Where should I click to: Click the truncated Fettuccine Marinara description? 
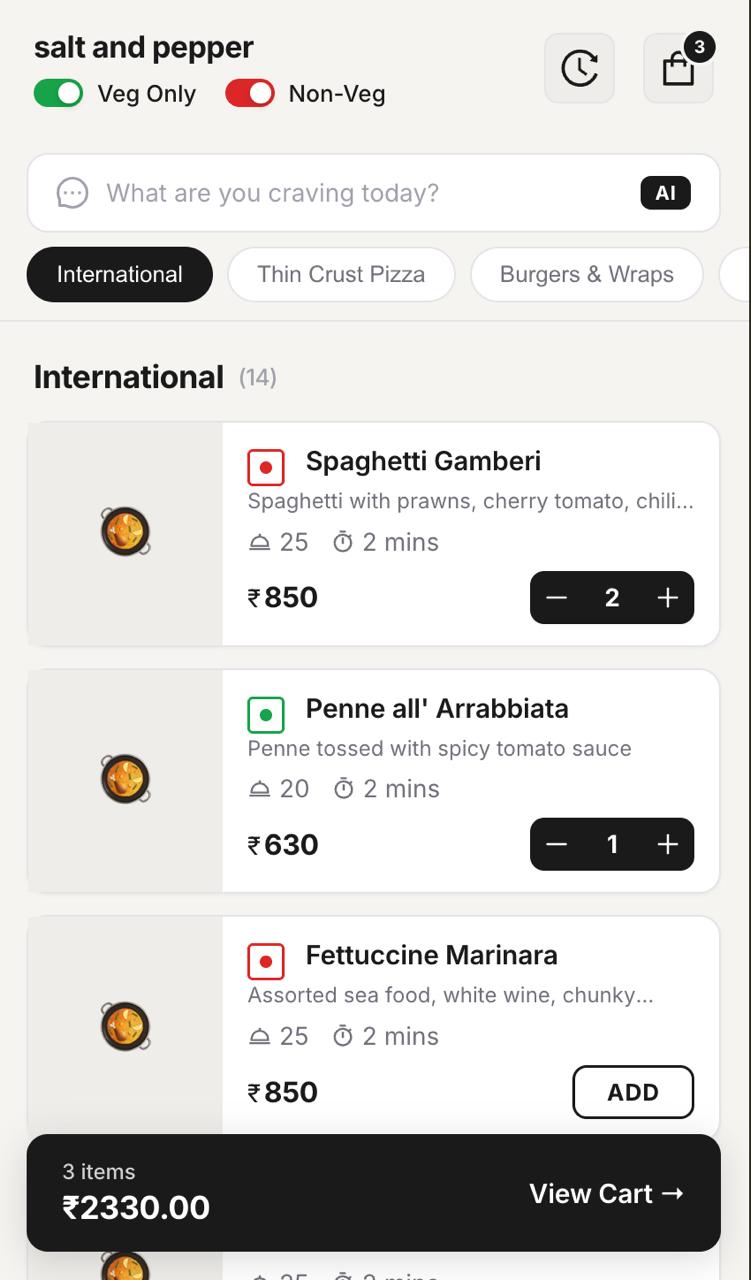pos(451,995)
